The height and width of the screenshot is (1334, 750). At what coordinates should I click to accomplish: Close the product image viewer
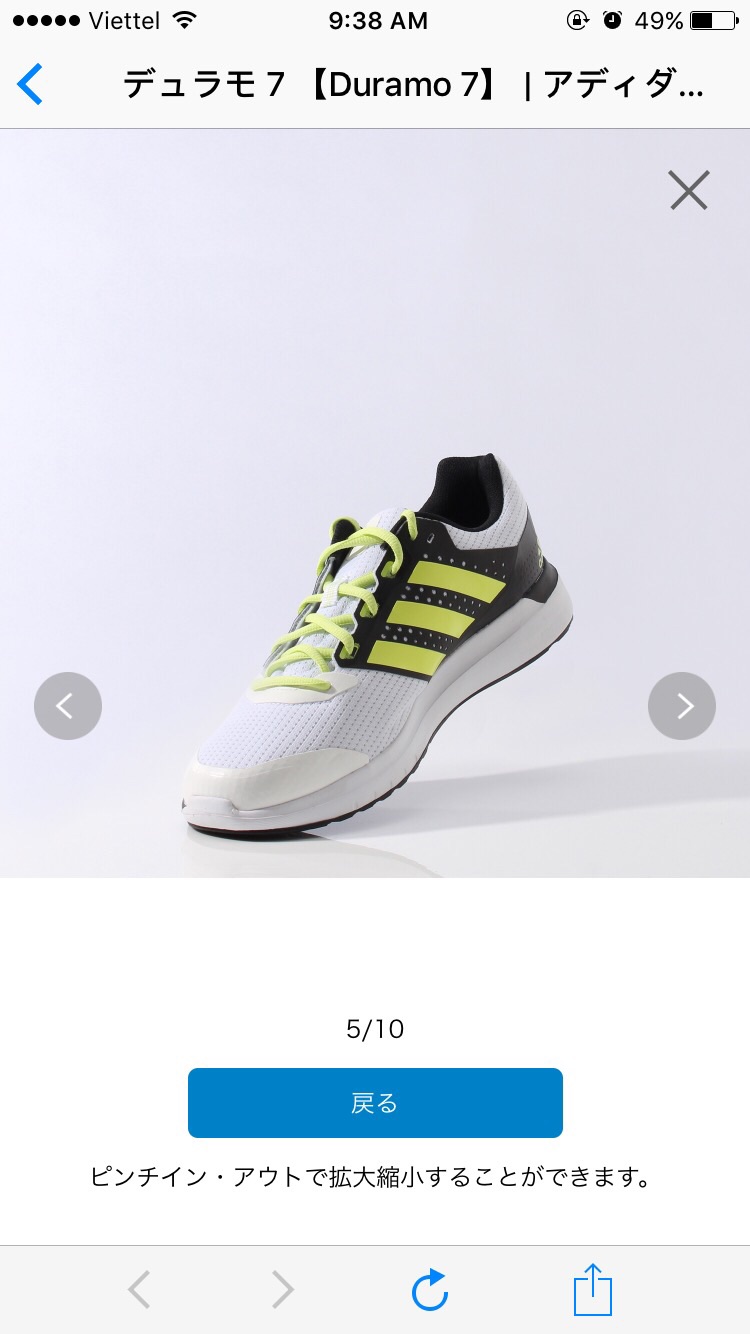[x=688, y=190]
